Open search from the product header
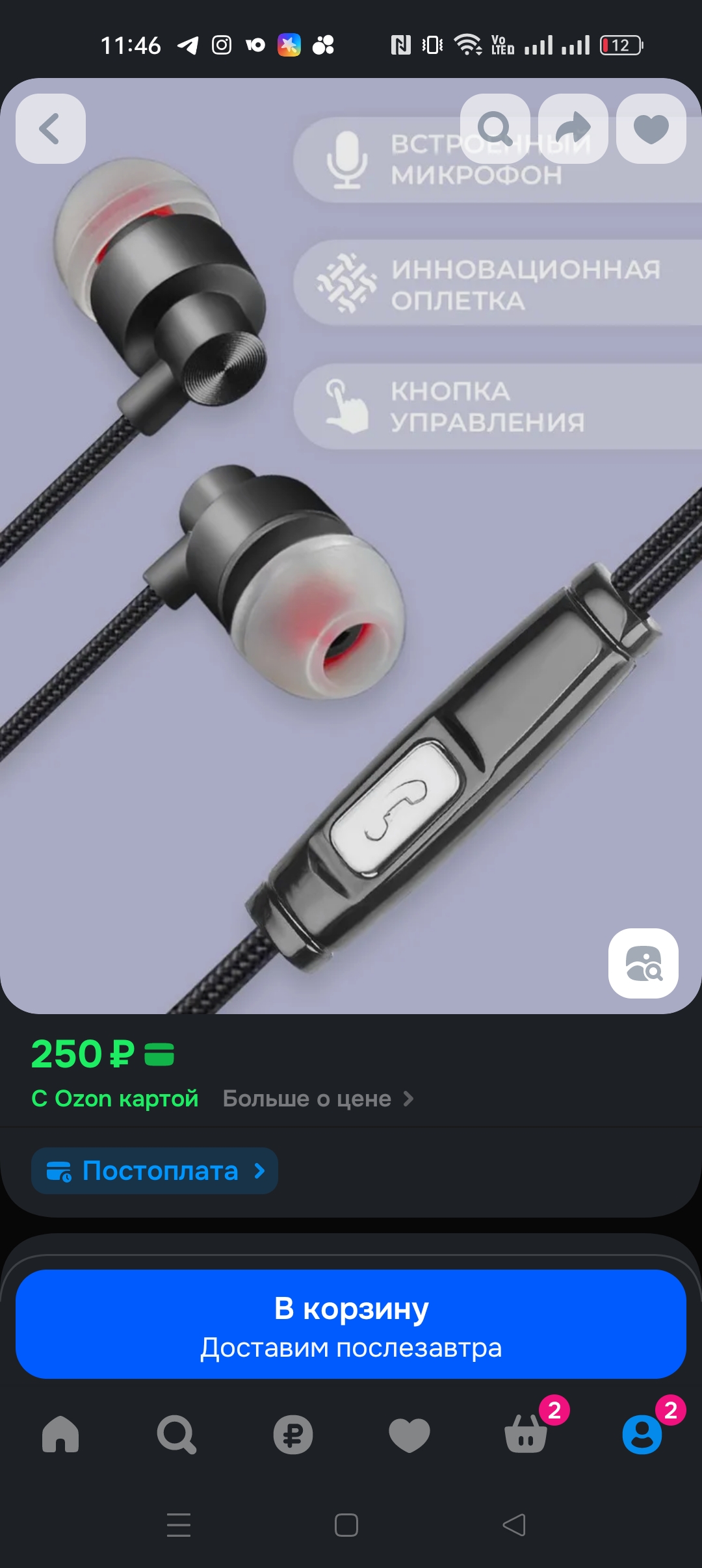Viewport: 702px width, 1568px height. (x=495, y=129)
